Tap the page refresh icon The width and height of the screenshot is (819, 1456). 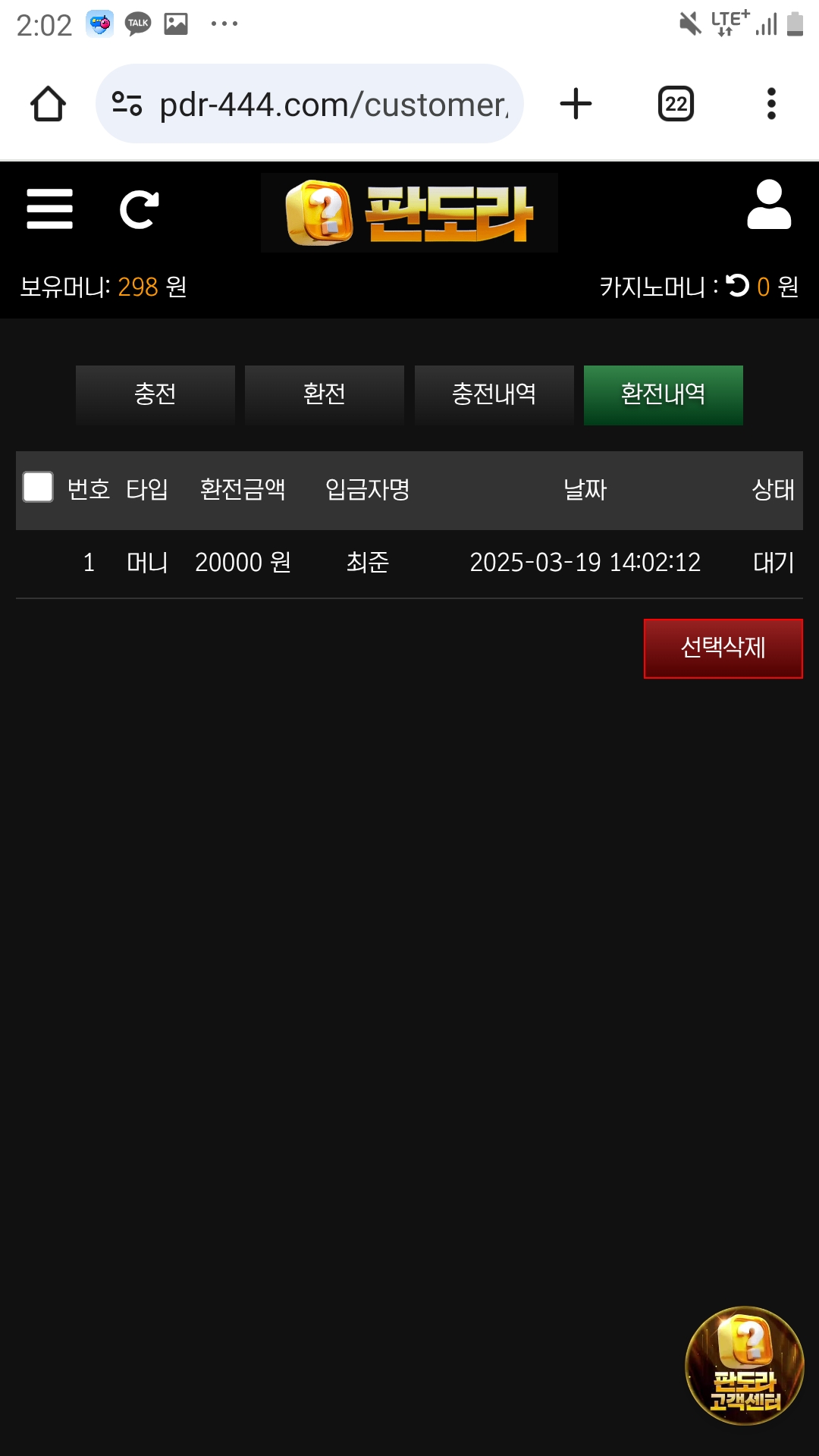click(140, 210)
